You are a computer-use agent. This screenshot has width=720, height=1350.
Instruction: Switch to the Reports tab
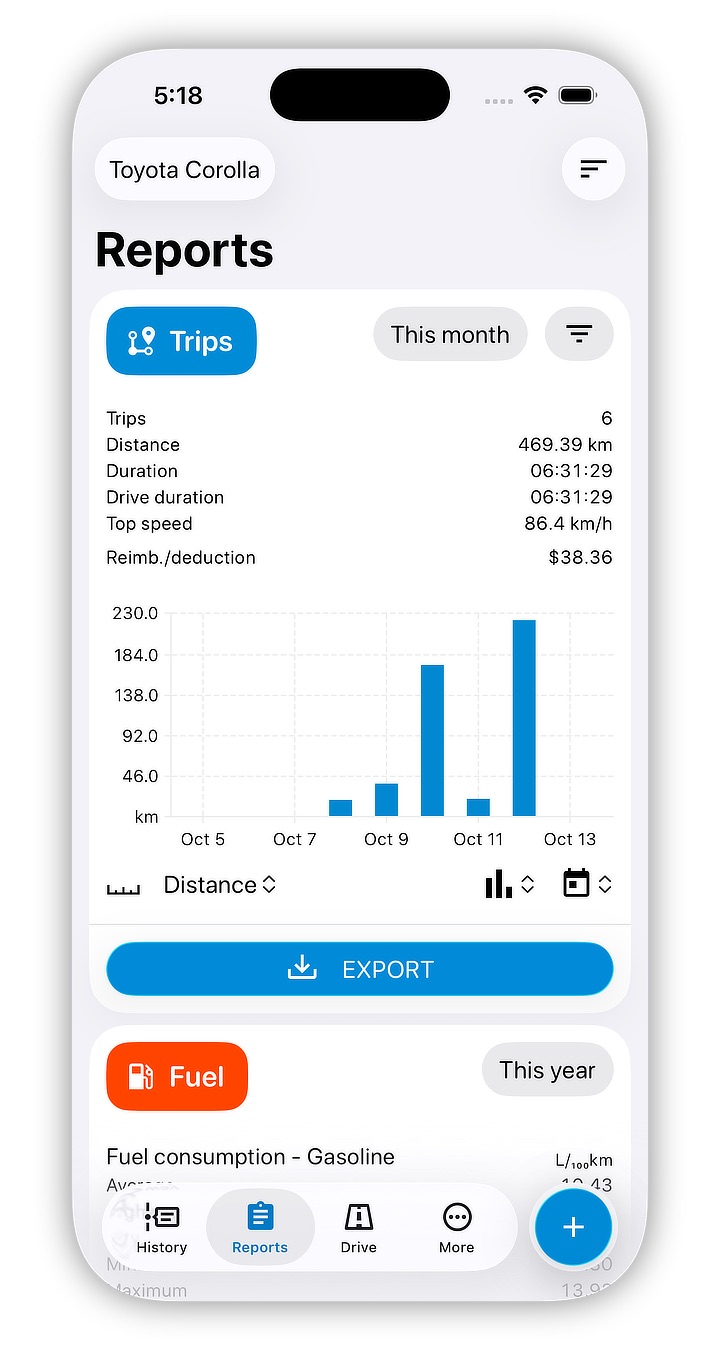tap(260, 1227)
